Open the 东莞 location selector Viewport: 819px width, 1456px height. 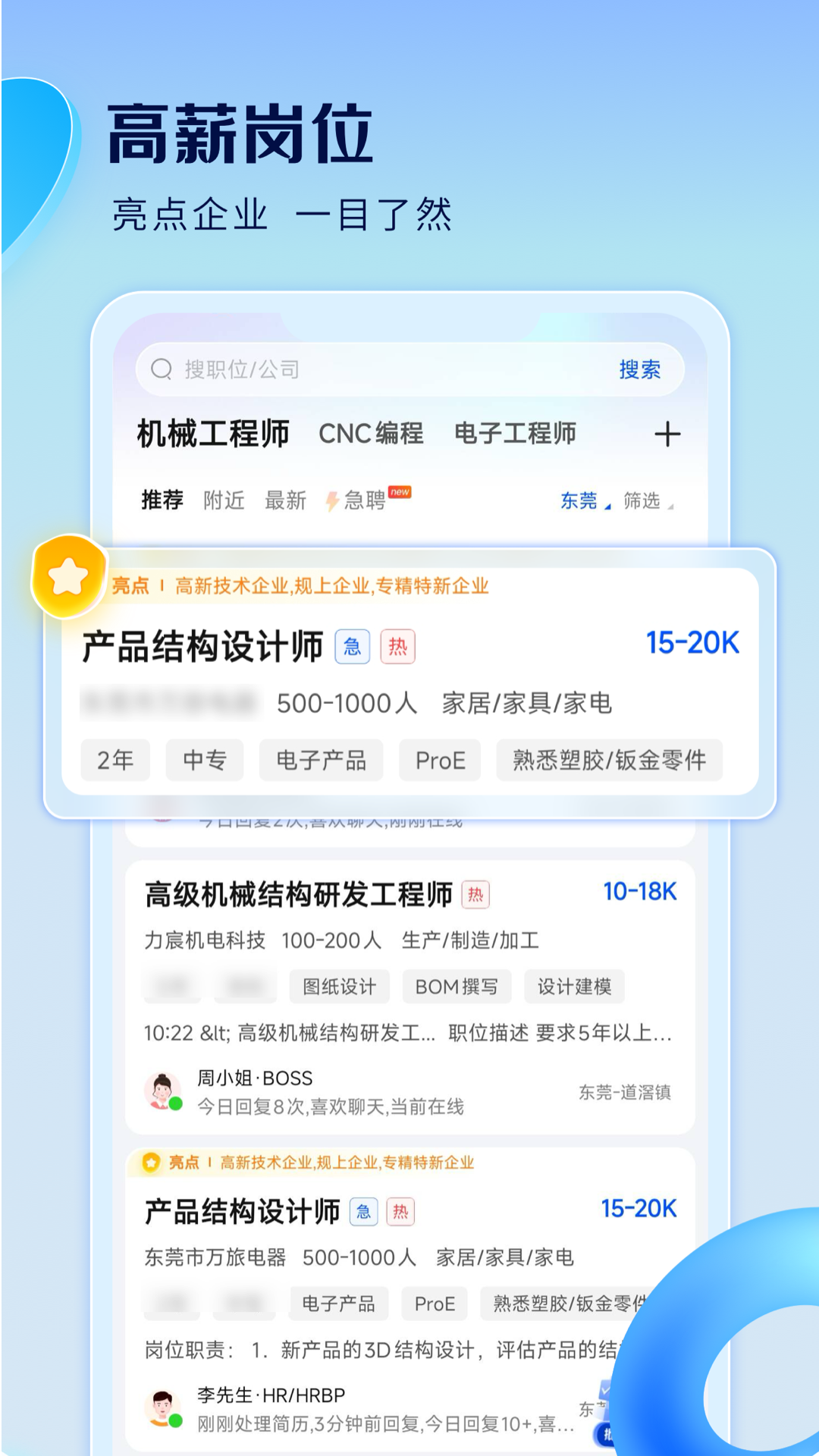[x=578, y=500]
